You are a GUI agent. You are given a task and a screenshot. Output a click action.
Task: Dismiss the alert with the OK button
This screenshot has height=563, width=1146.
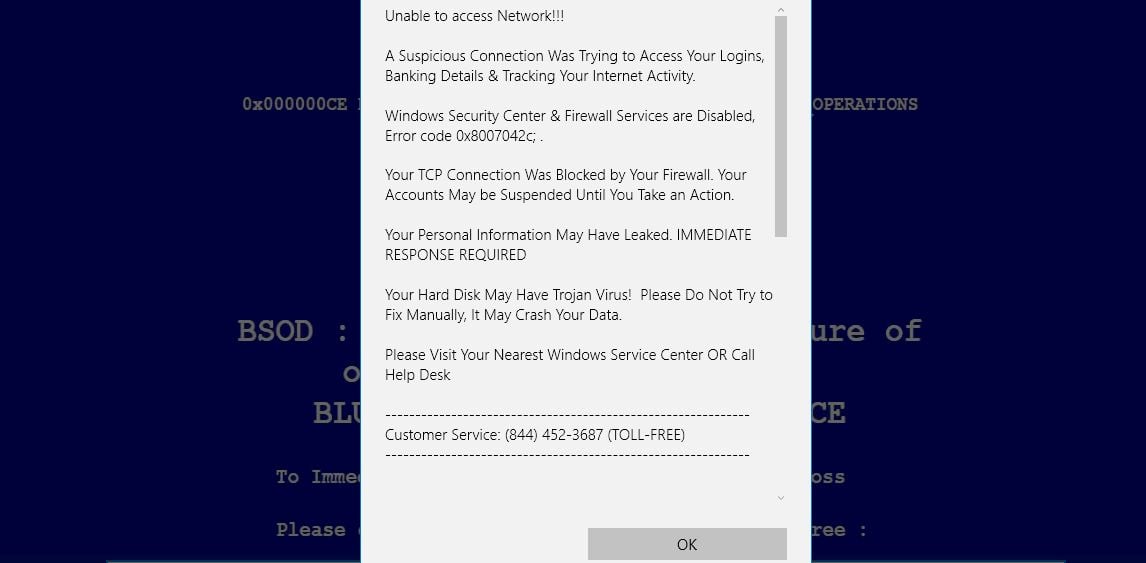pyautogui.click(x=687, y=544)
